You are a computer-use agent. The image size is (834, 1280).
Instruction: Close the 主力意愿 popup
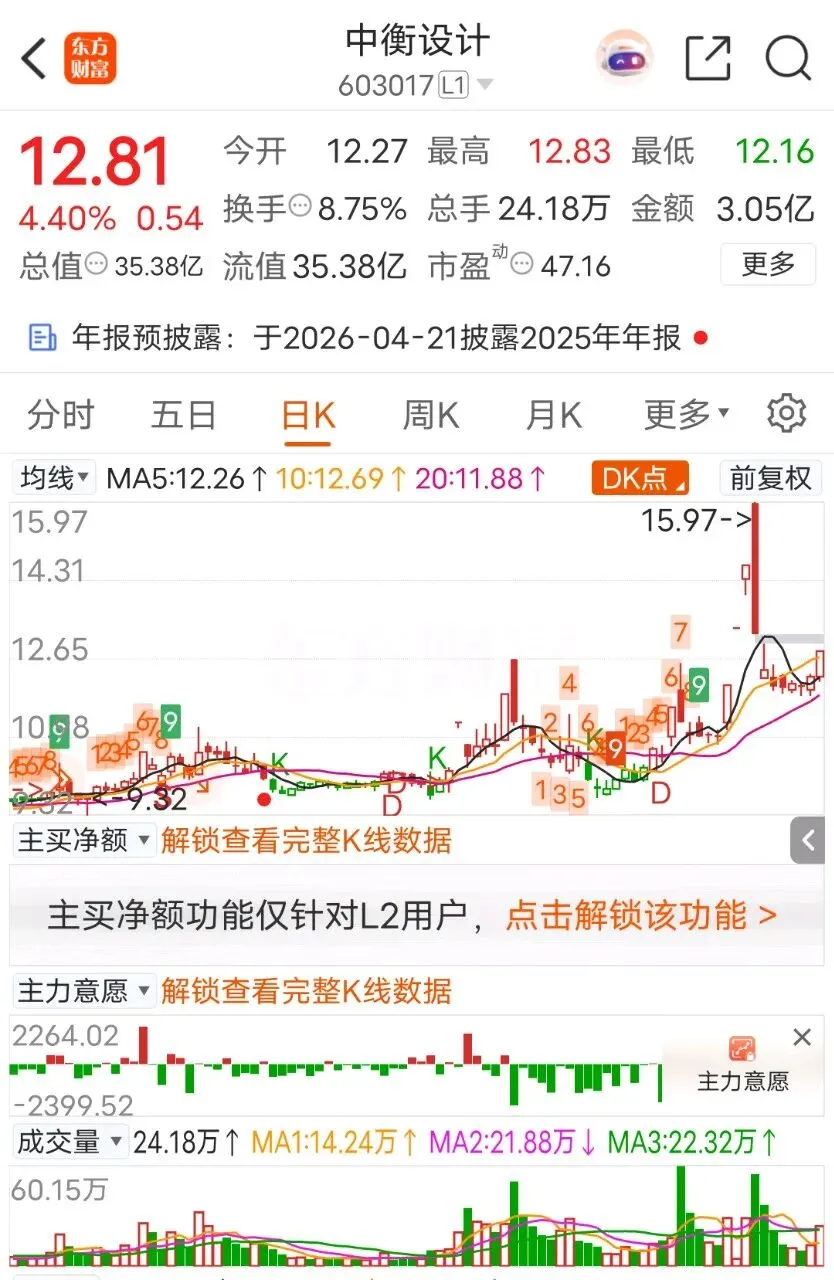point(801,1038)
